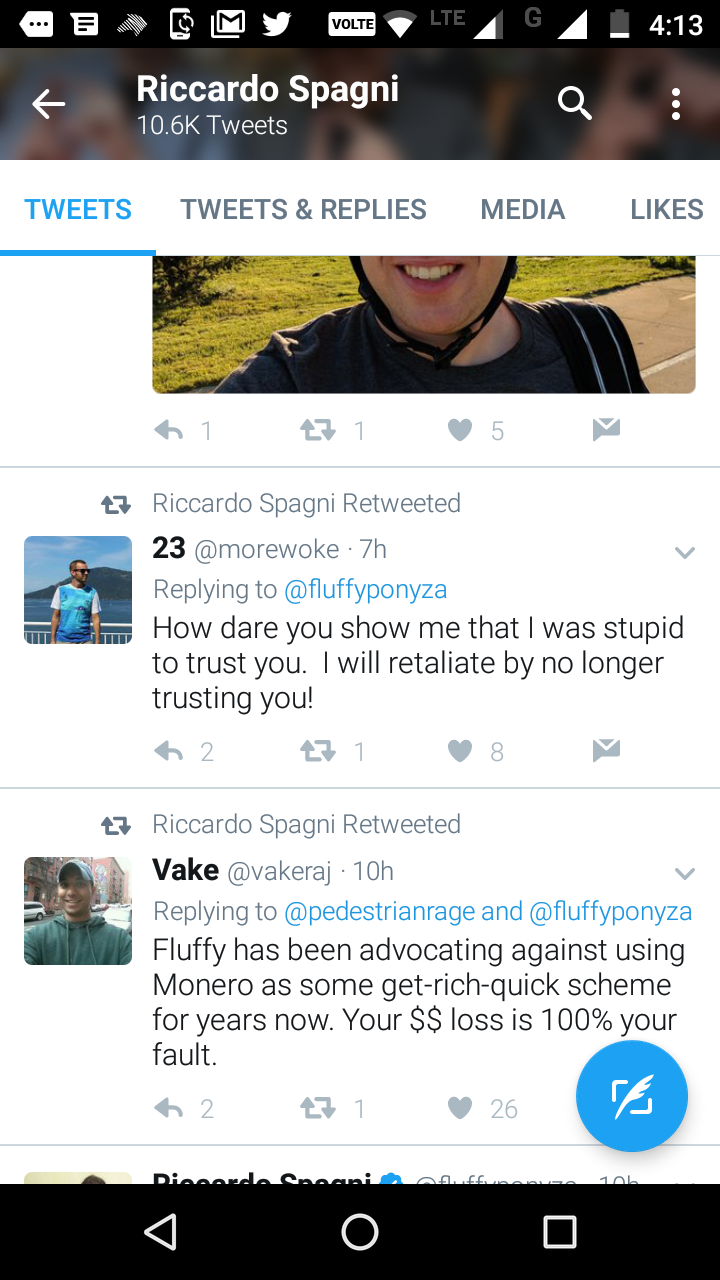
Task: Open the photo in the top tweet
Action: click(423, 325)
